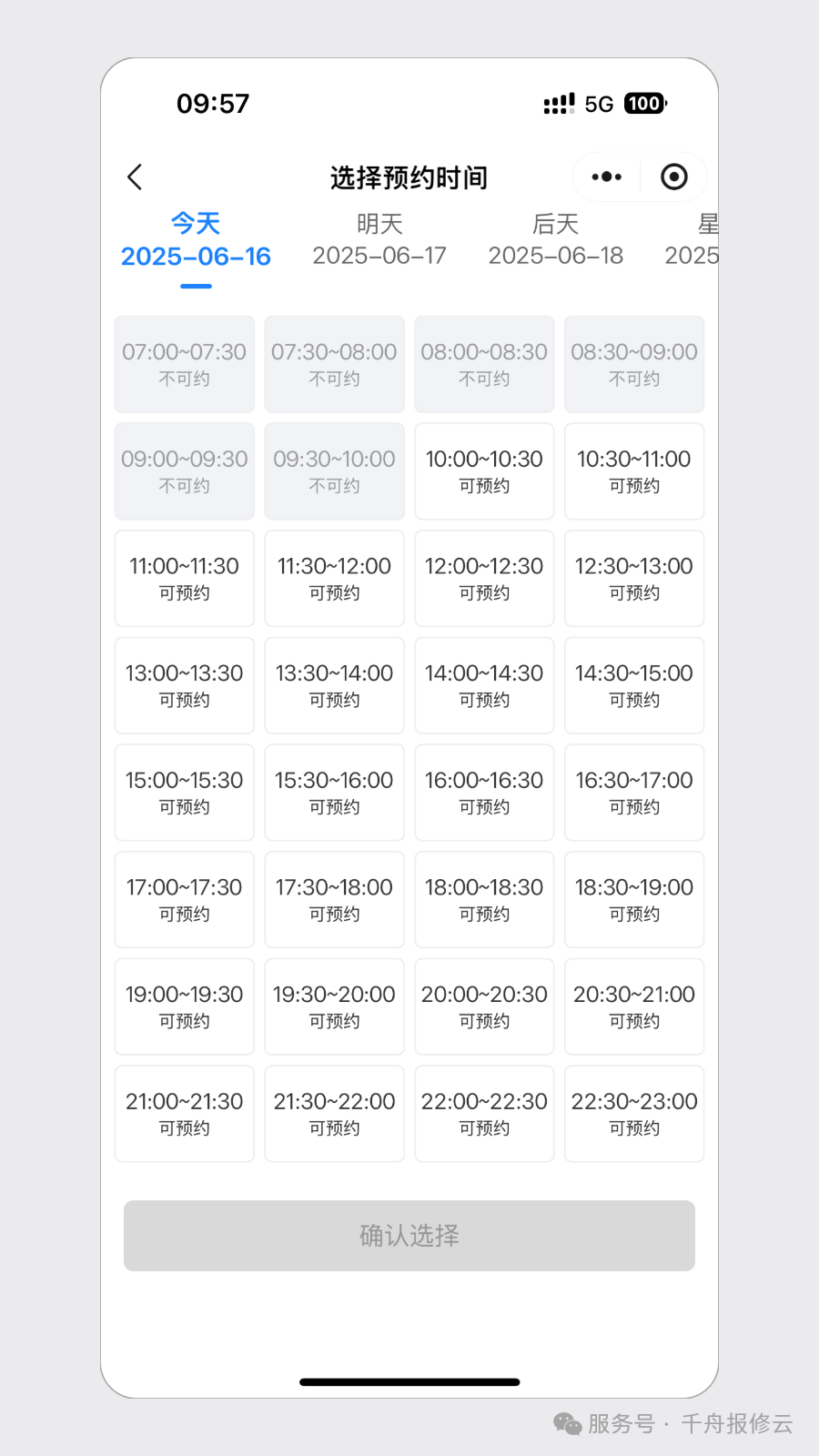
Task: Pick the 20:30~21:00 slot
Action: (634, 1006)
